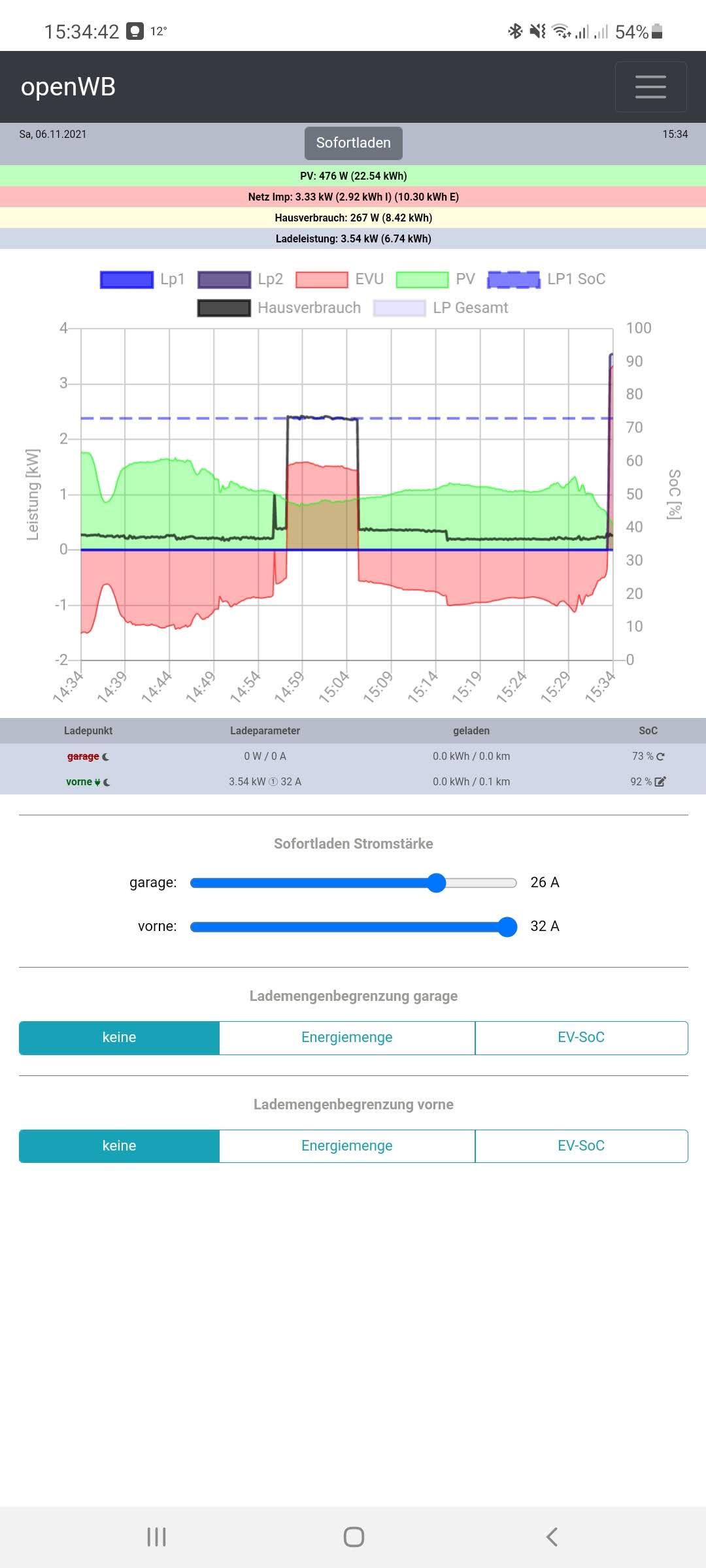706x1568 pixels.
Task: Toggle LP1 SoC dataset in legend
Action: coord(546,280)
